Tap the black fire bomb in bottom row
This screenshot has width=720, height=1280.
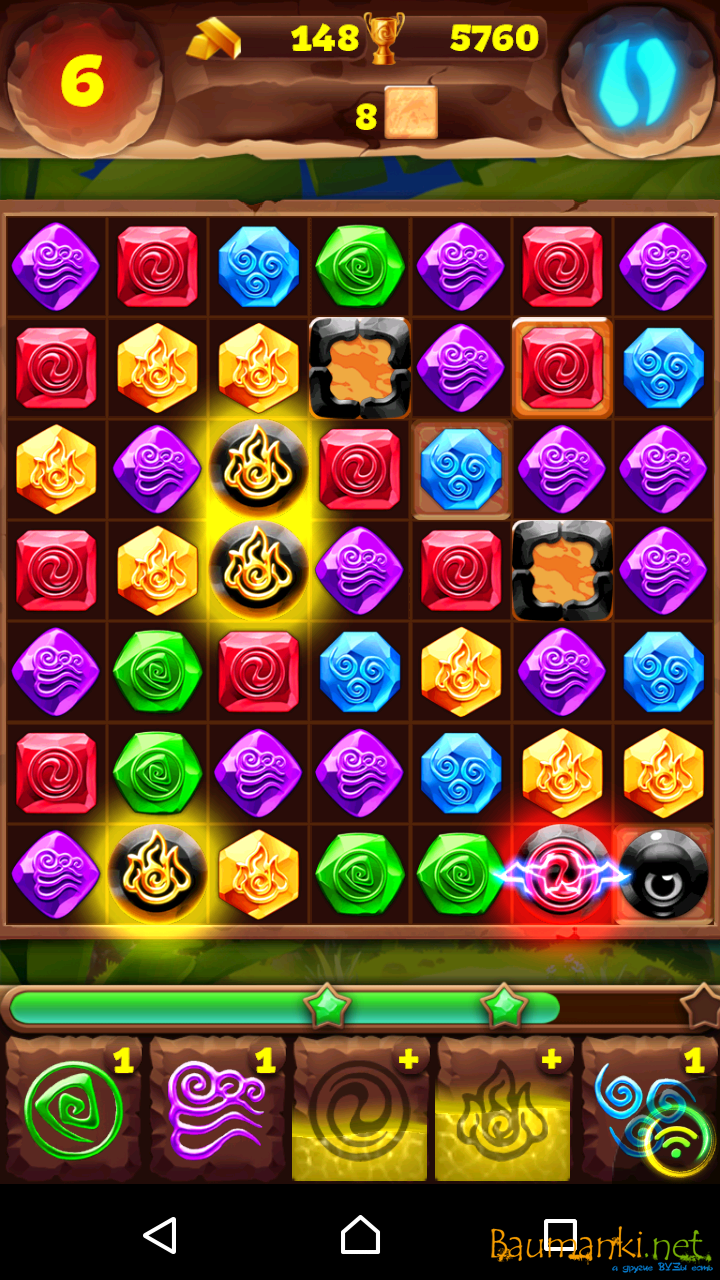[x=157, y=873]
